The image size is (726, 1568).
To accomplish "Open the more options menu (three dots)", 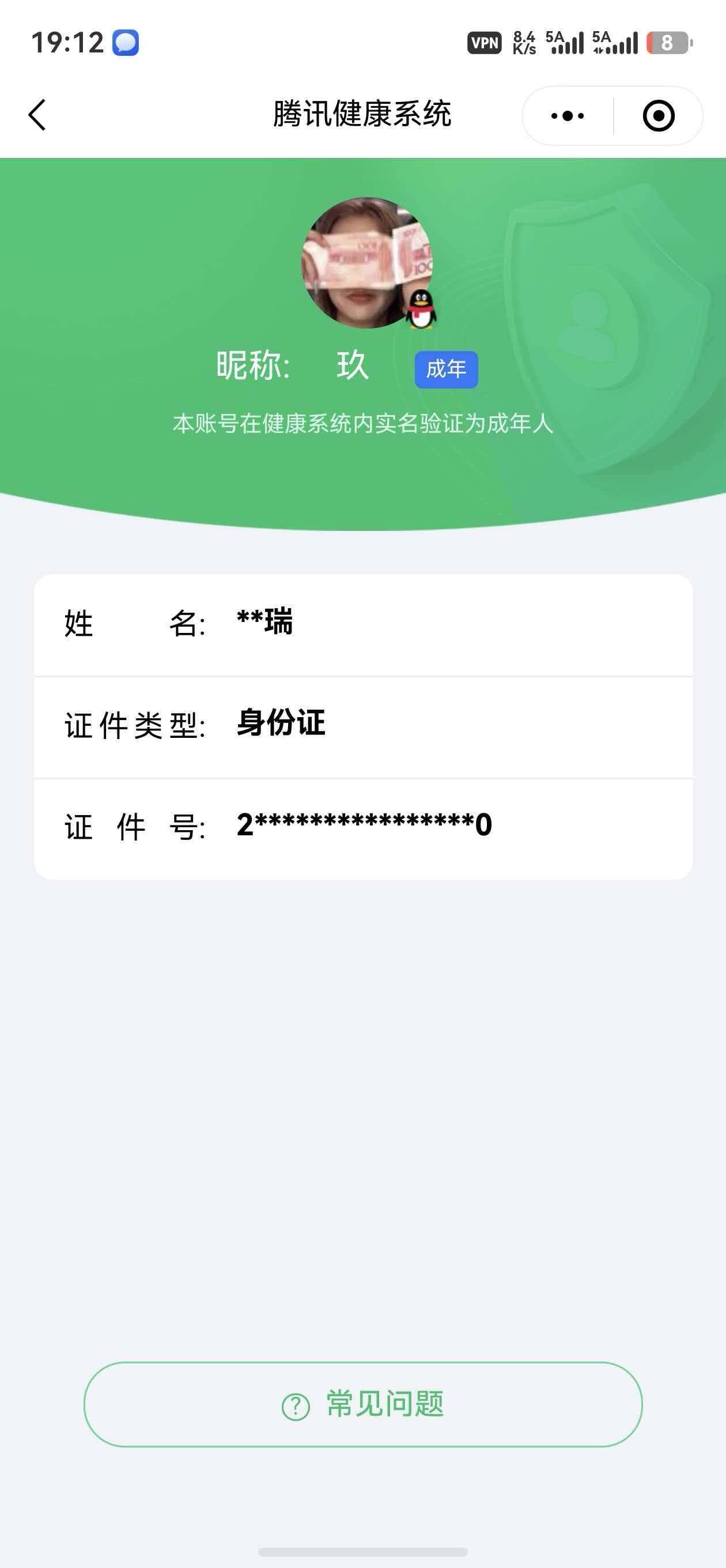I will pyautogui.click(x=566, y=115).
